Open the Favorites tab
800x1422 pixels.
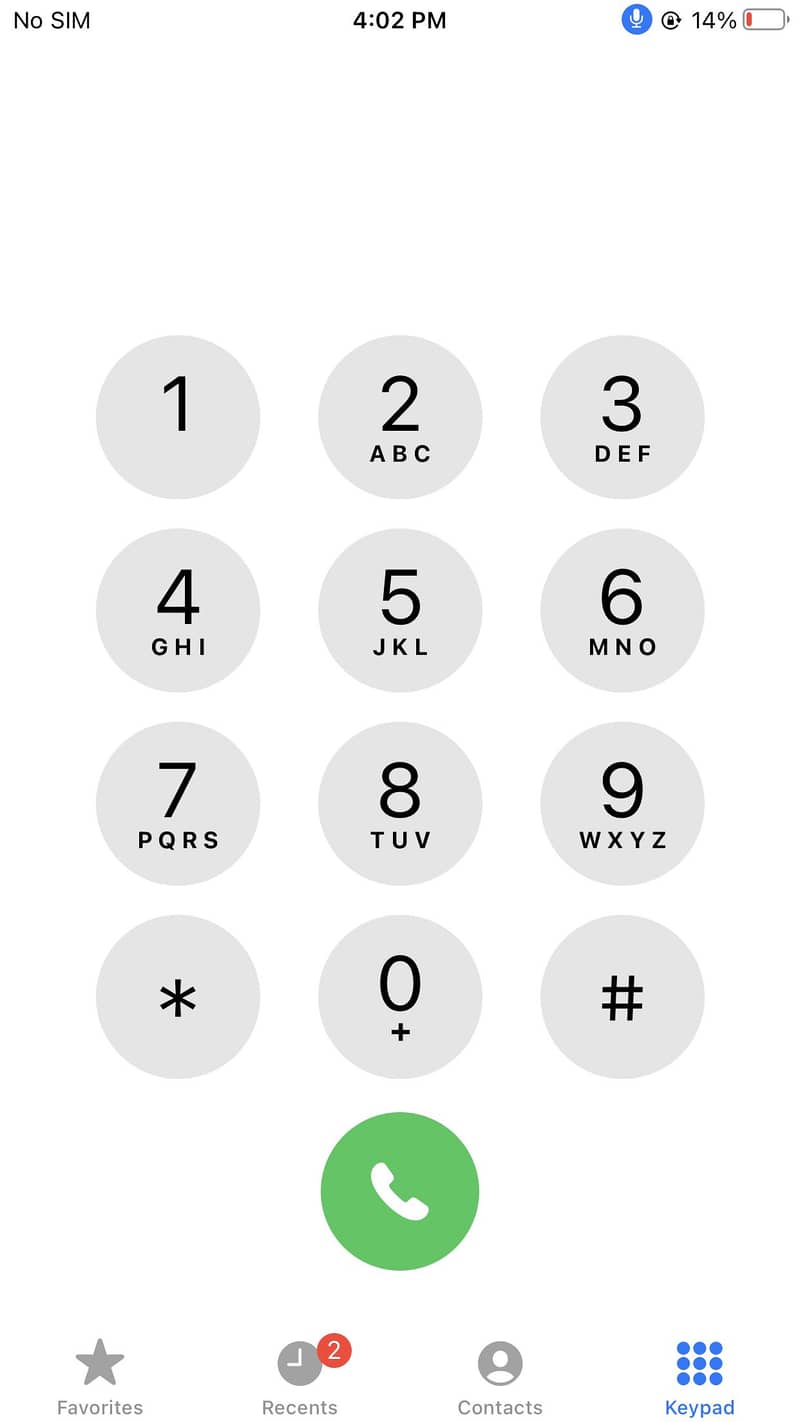tap(100, 1375)
